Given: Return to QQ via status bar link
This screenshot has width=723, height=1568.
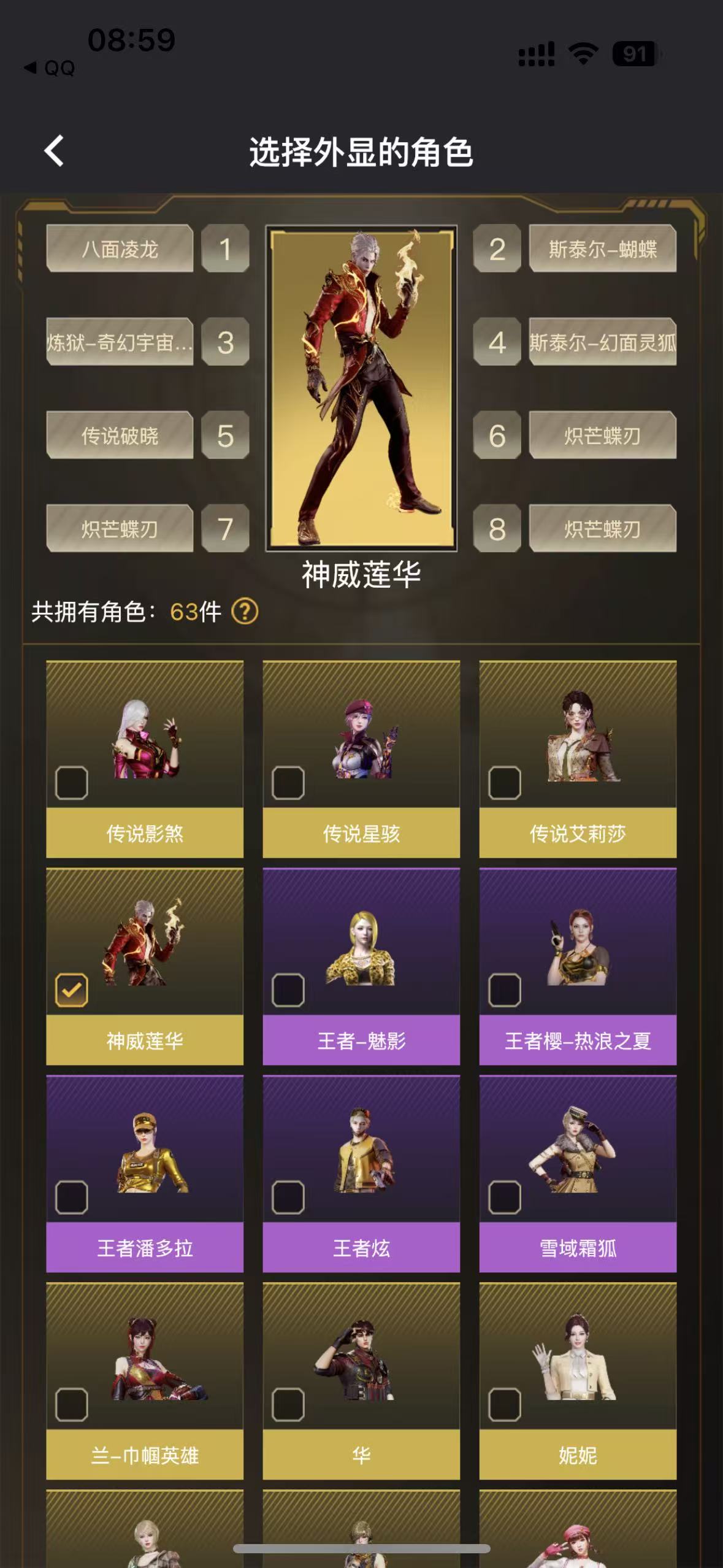Looking at the screenshot, I should click(50, 68).
